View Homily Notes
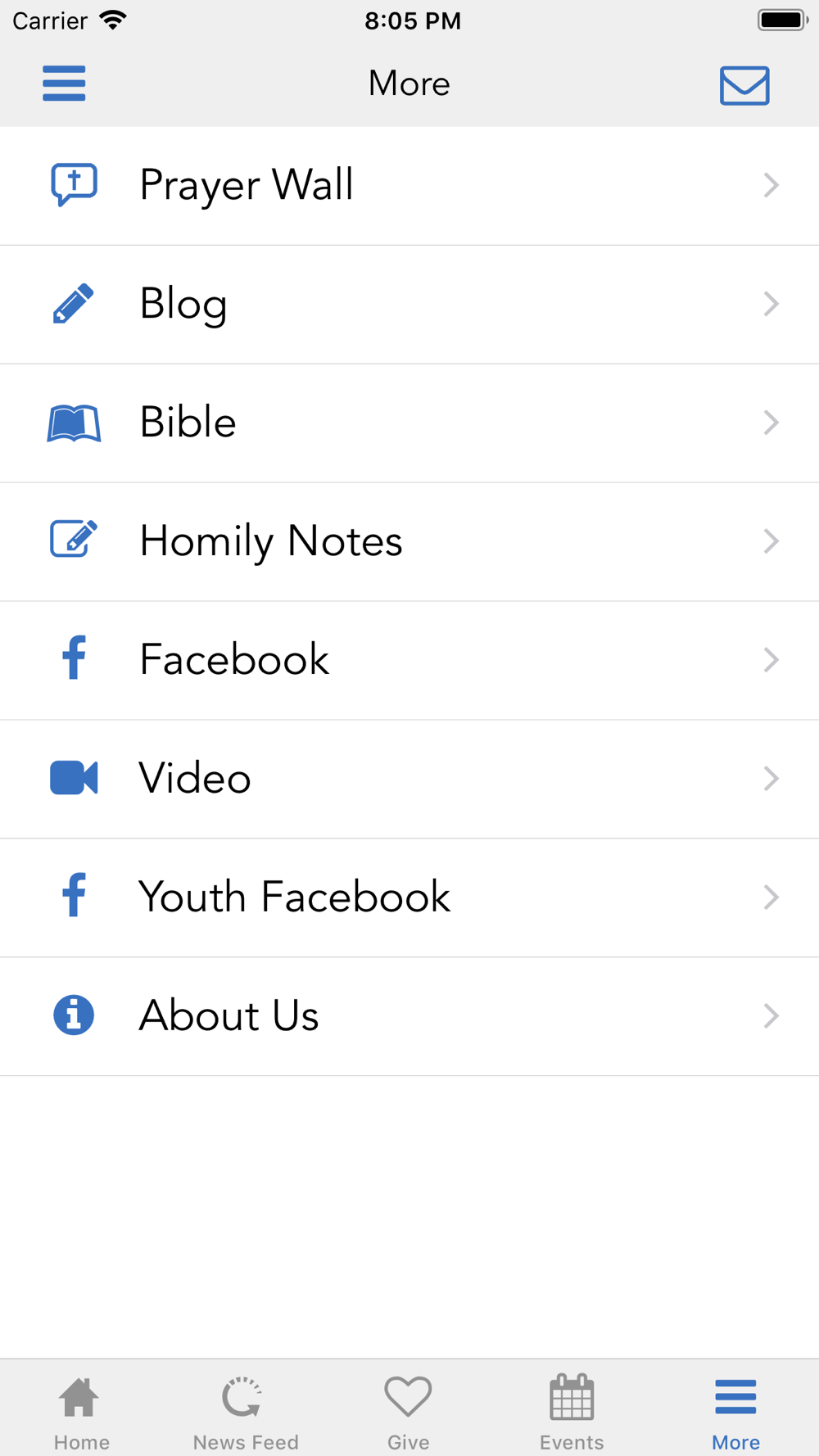 point(409,541)
